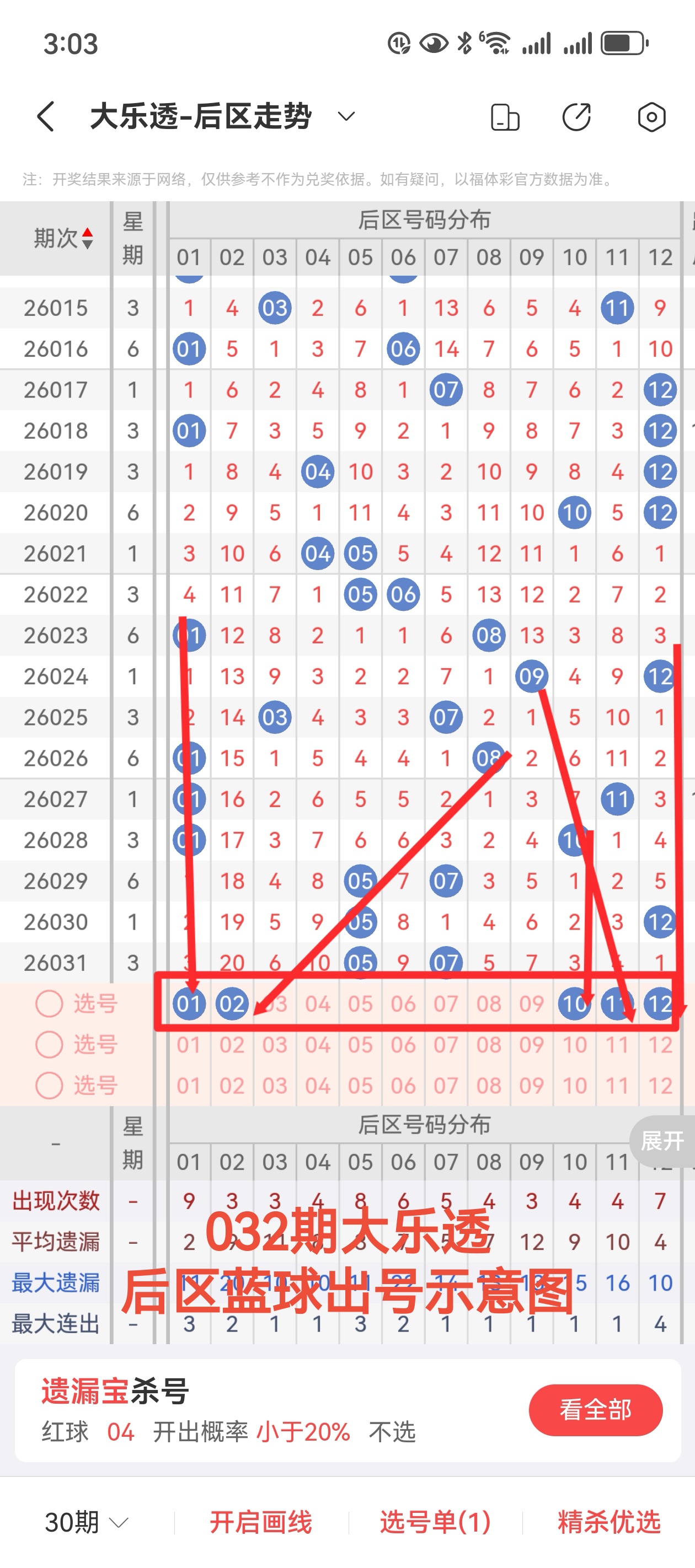Share this trend chart
This screenshot has width=695, height=1568.
576,117
